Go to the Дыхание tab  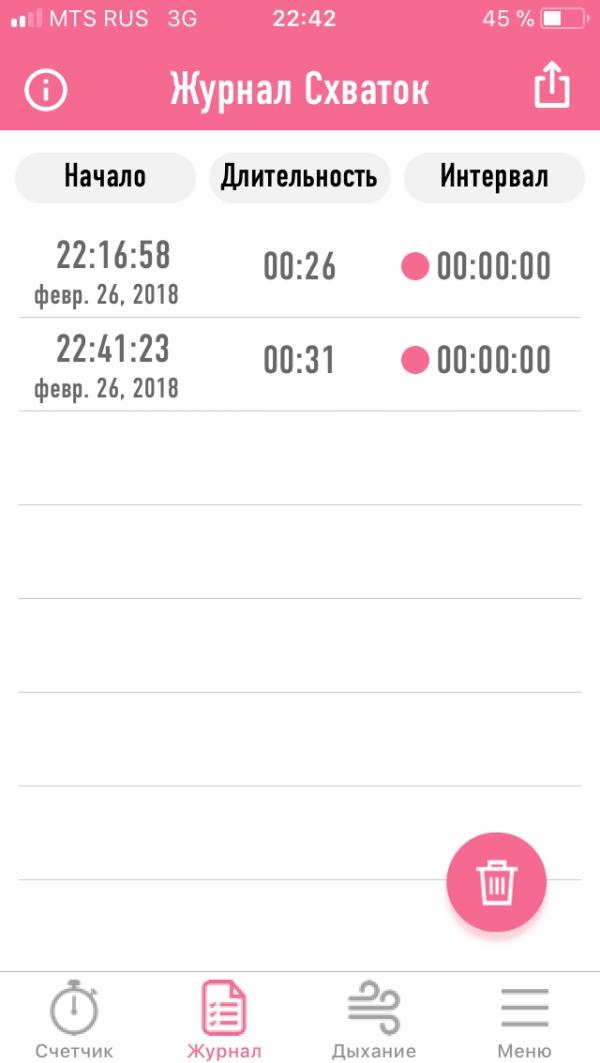(374, 1018)
